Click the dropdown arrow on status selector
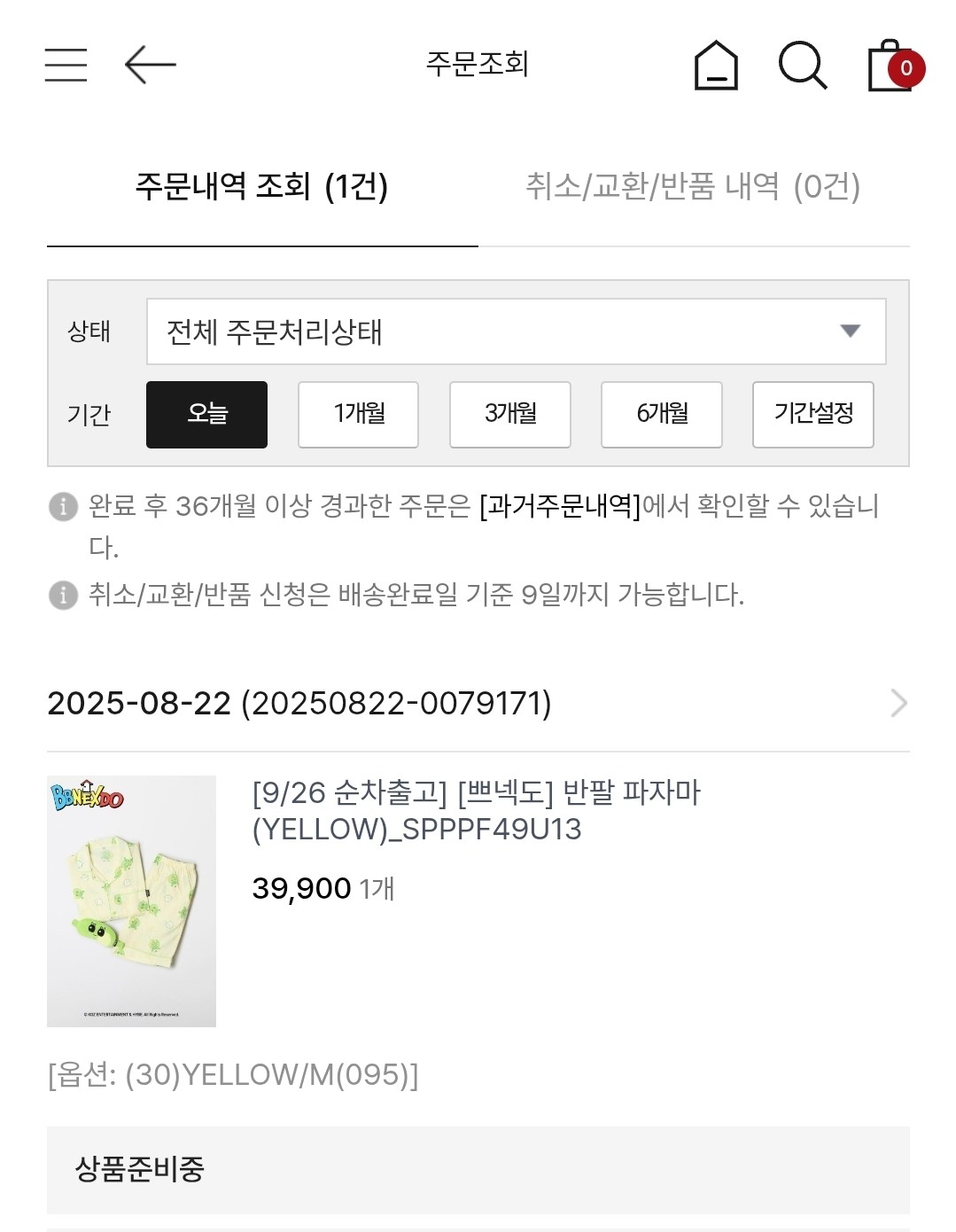956x1232 pixels. click(x=851, y=331)
